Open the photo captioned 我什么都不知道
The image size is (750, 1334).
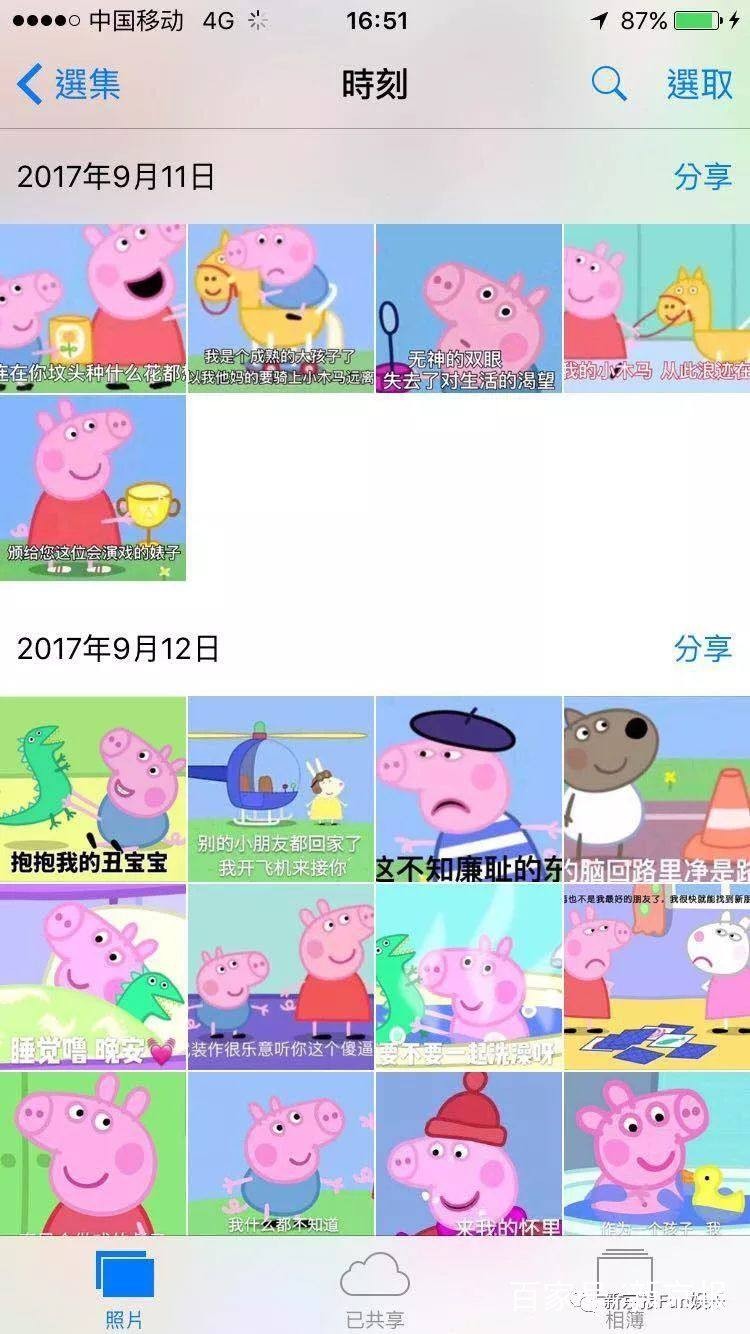[281, 1155]
